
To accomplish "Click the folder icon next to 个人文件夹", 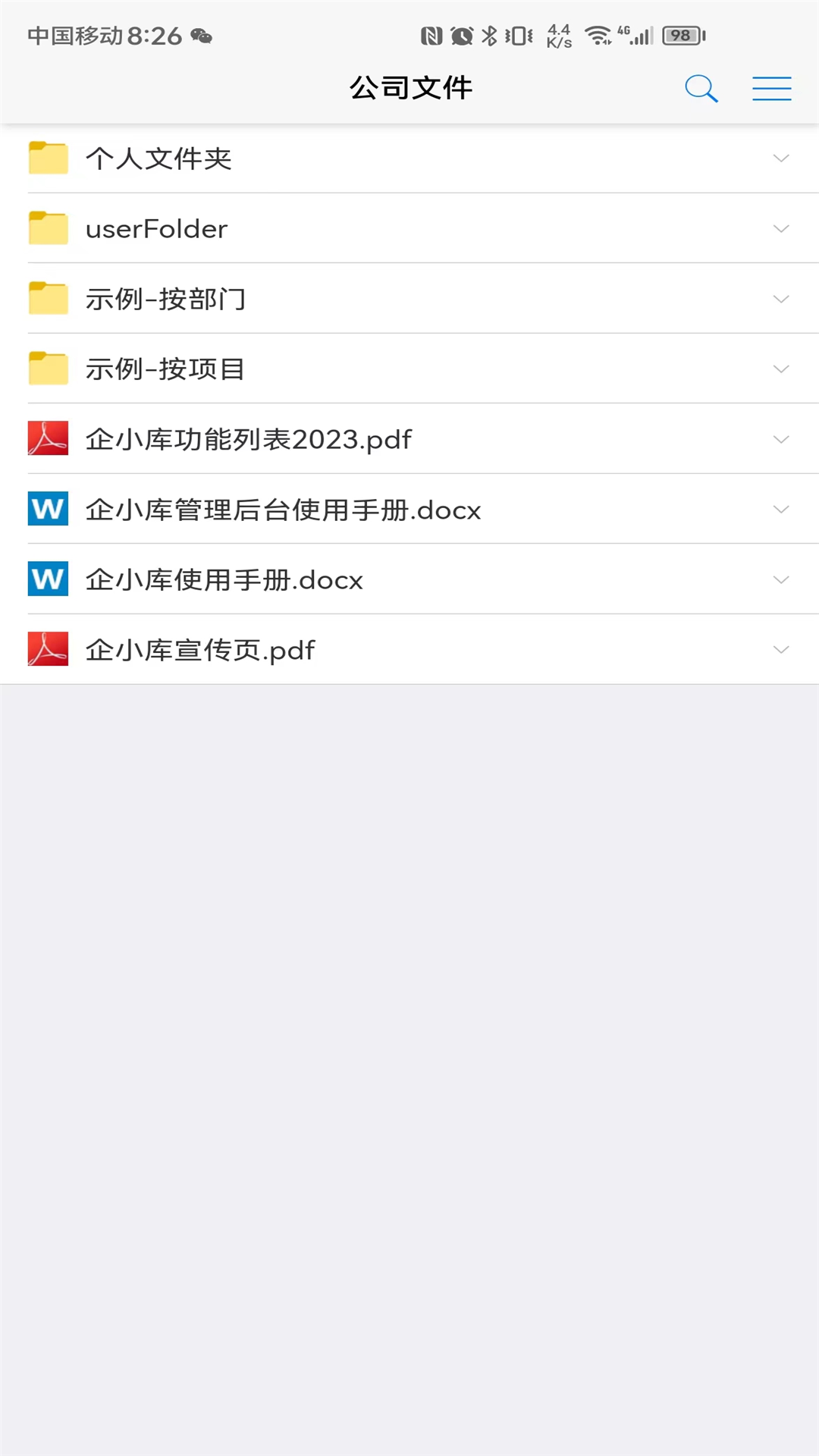I will [x=48, y=158].
